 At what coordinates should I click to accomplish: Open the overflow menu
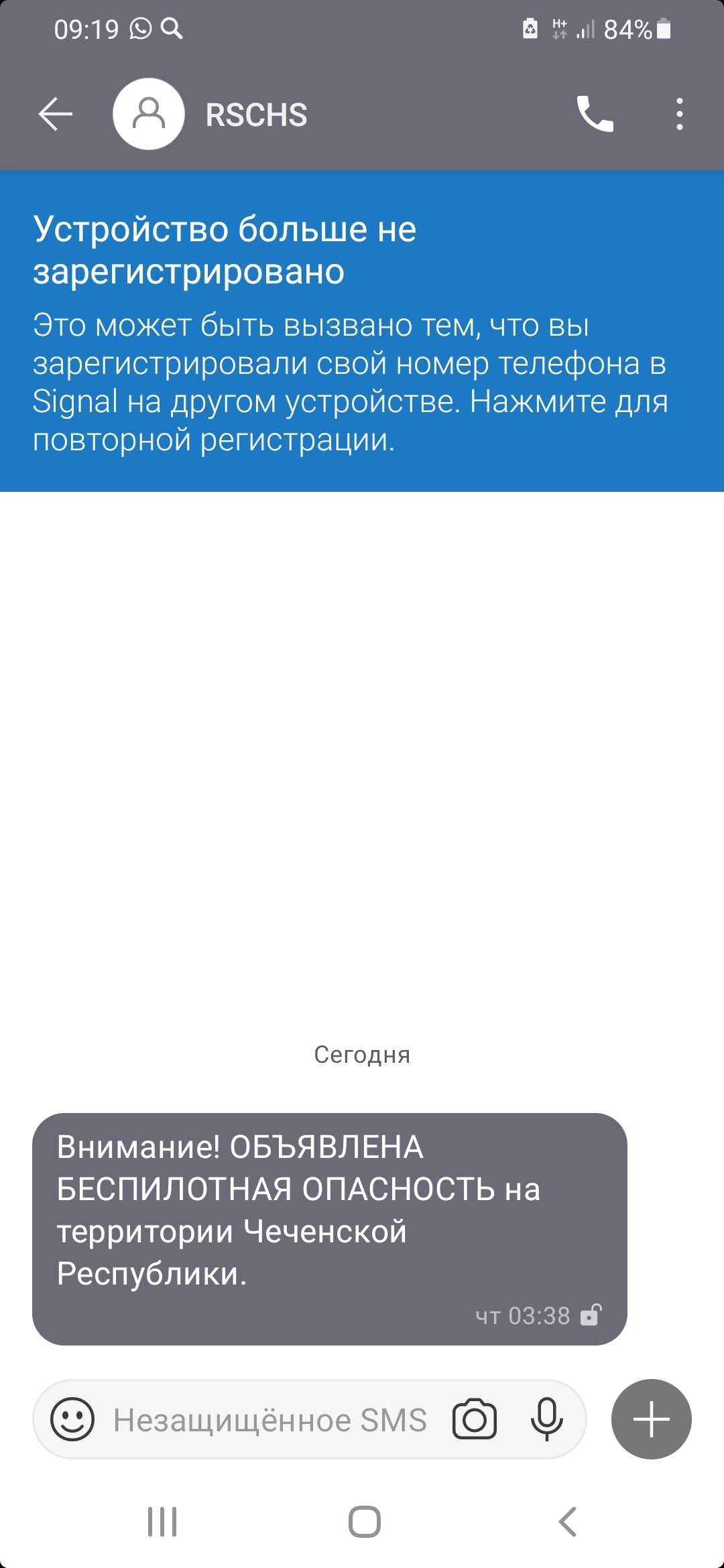679,114
